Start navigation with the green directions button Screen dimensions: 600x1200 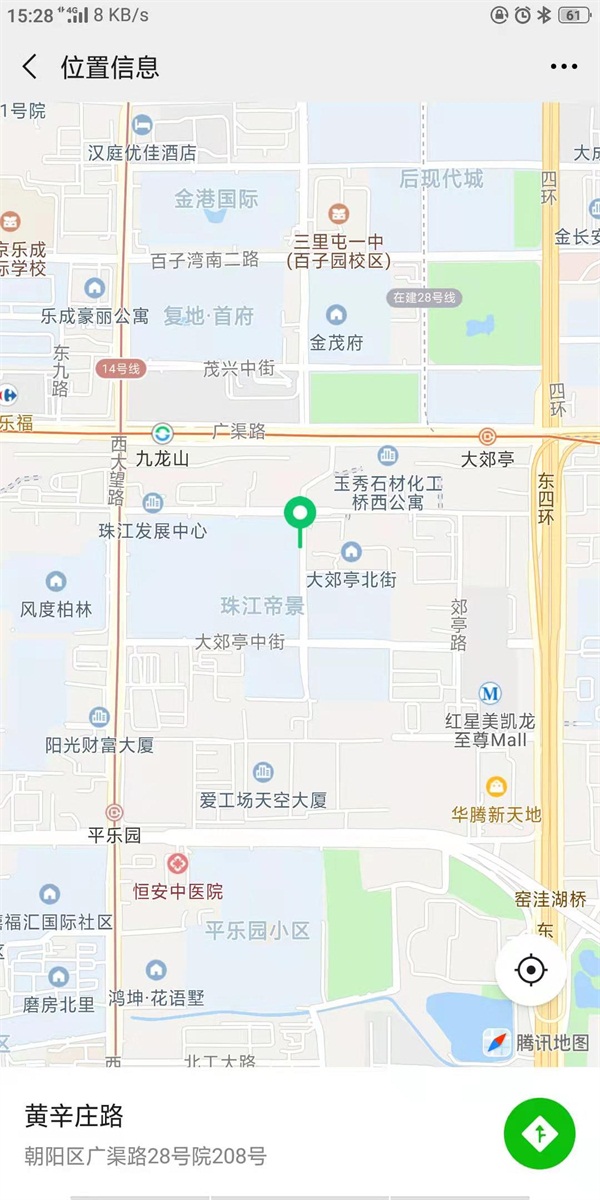539,1132
